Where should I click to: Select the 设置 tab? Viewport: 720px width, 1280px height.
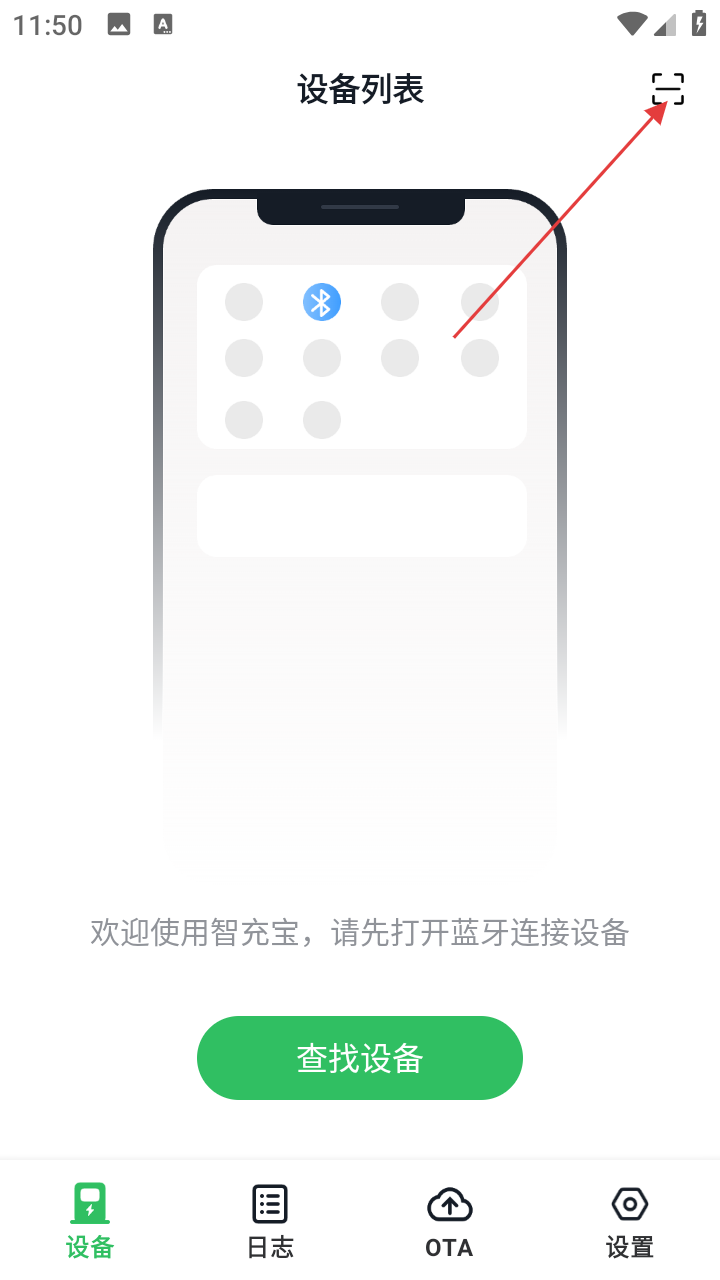629,1220
